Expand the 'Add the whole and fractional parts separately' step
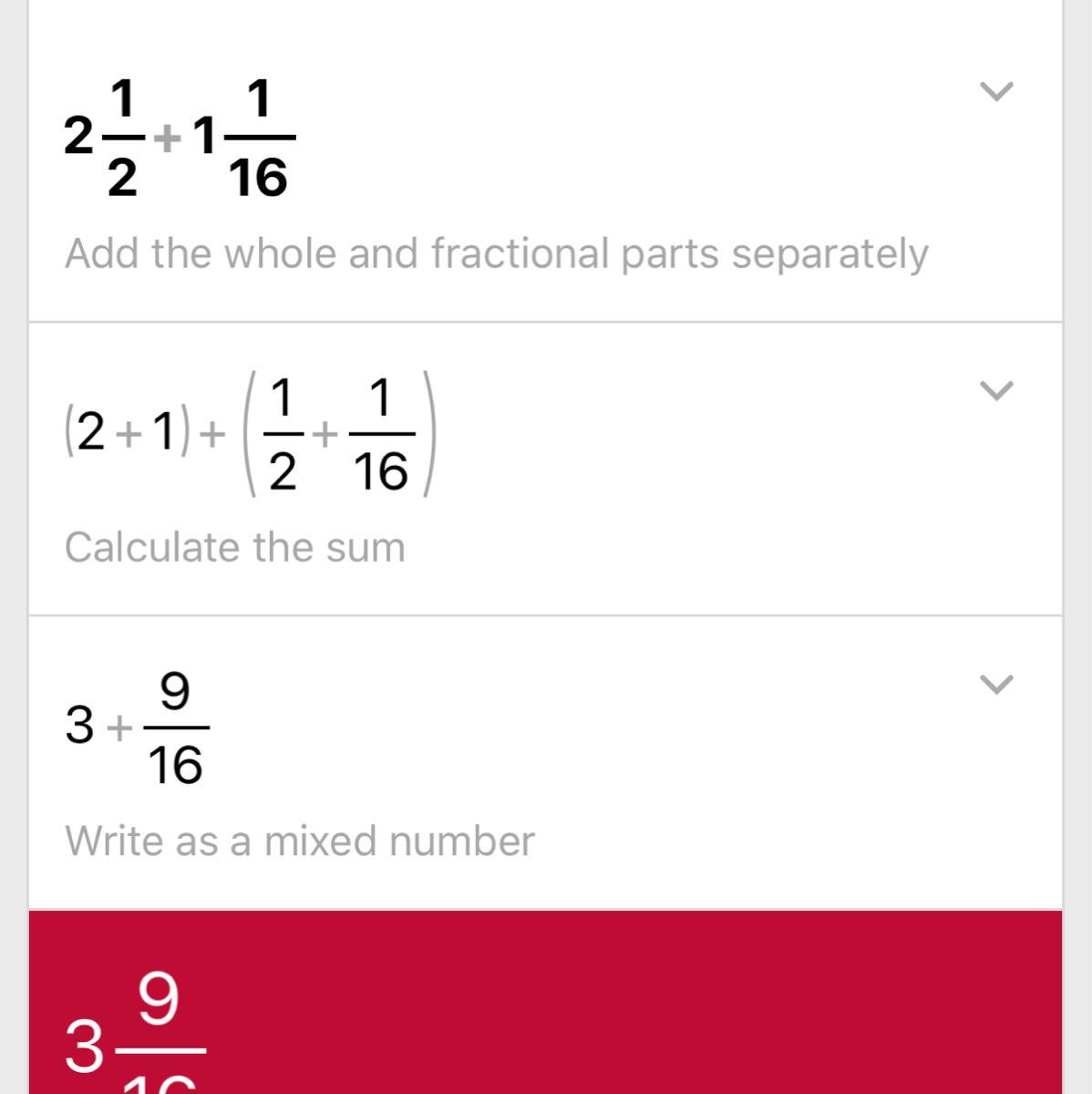Screen dimensions: 1092x1094 tap(995, 92)
